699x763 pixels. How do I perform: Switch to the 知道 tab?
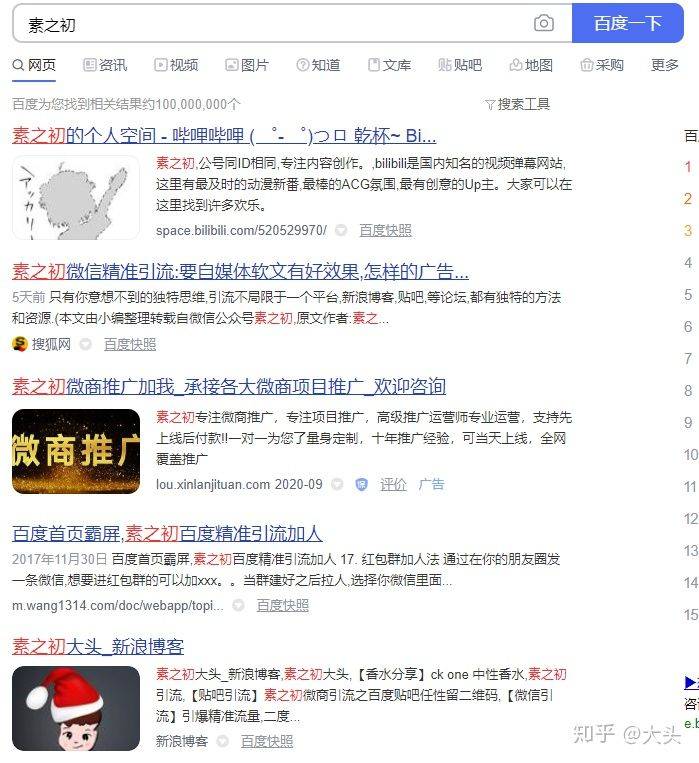pos(318,65)
